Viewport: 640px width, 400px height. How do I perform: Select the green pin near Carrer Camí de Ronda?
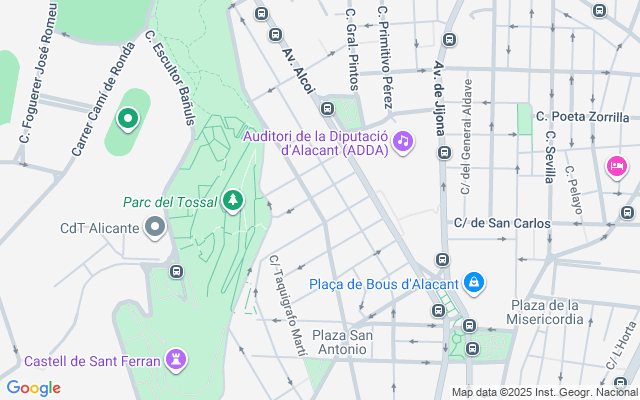click(128, 121)
